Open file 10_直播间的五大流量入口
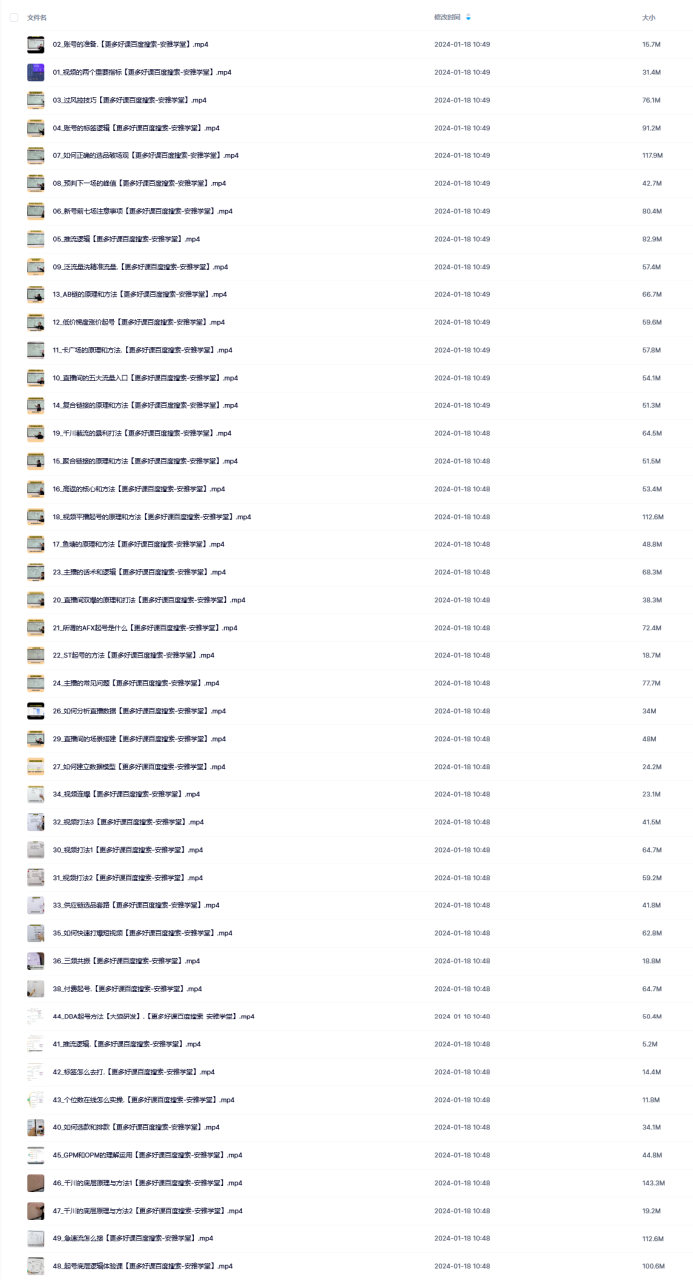This screenshot has width=693, height=1280. (x=145, y=378)
